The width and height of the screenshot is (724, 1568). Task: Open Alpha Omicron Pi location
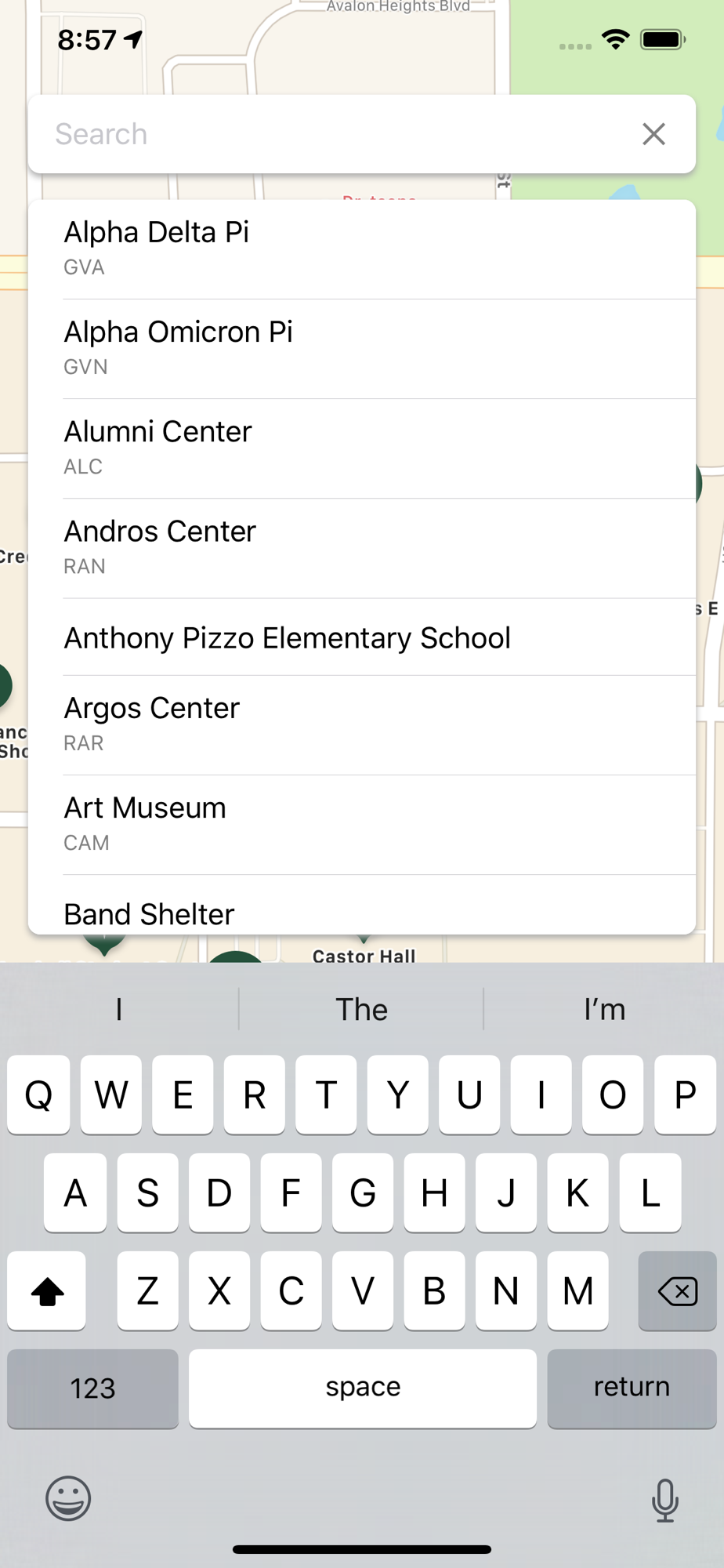pos(362,349)
